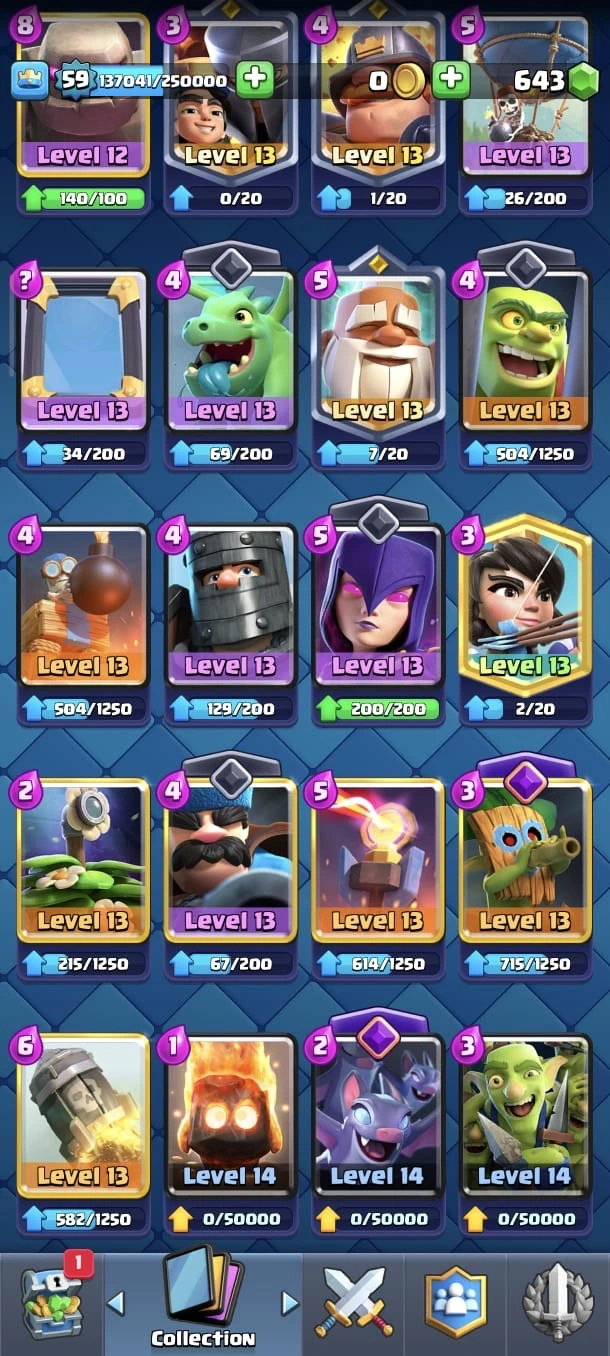Screen dimensions: 610x1356
Task: Open the Goblin card with 504/1250
Action: [x=525, y=350]
